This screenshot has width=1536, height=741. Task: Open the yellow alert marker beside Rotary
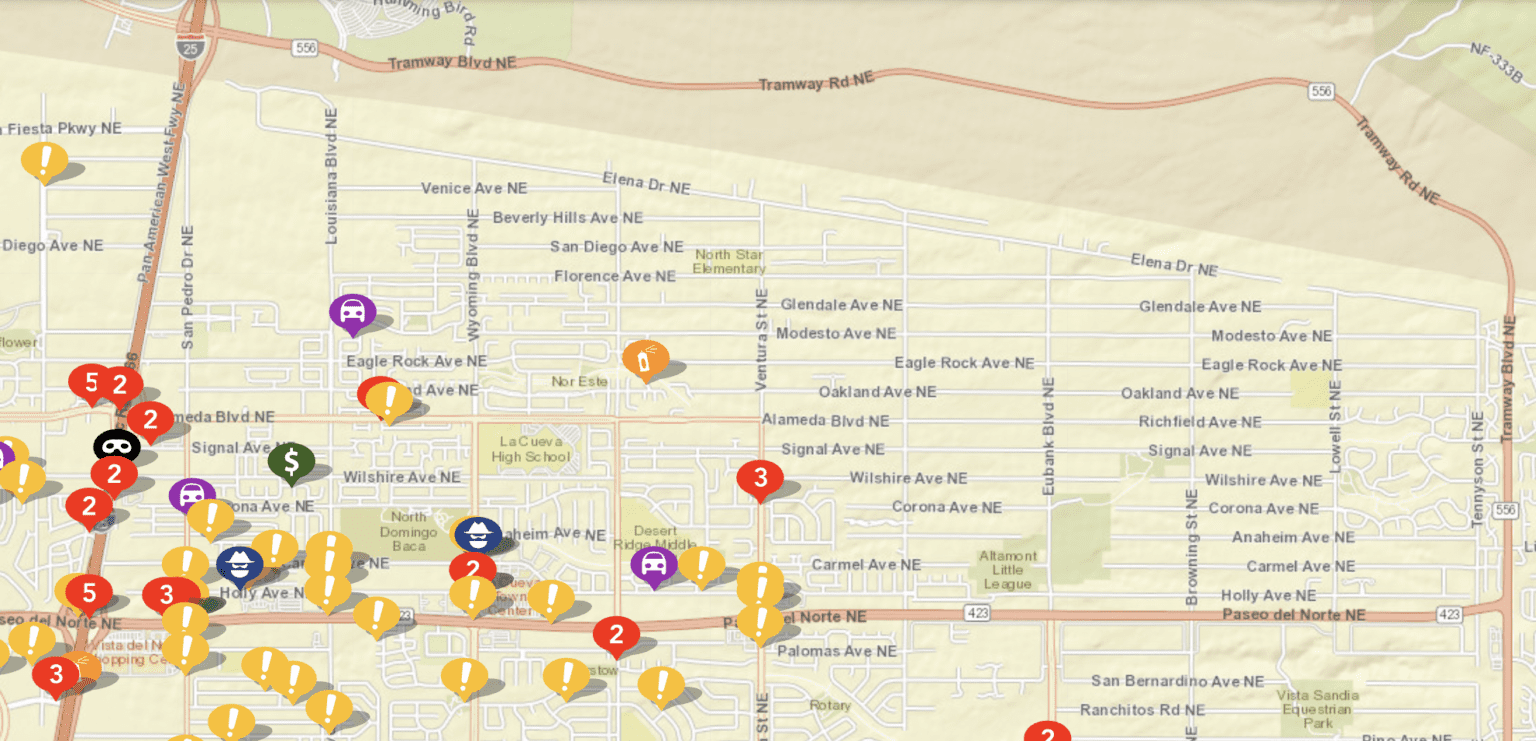661,684
